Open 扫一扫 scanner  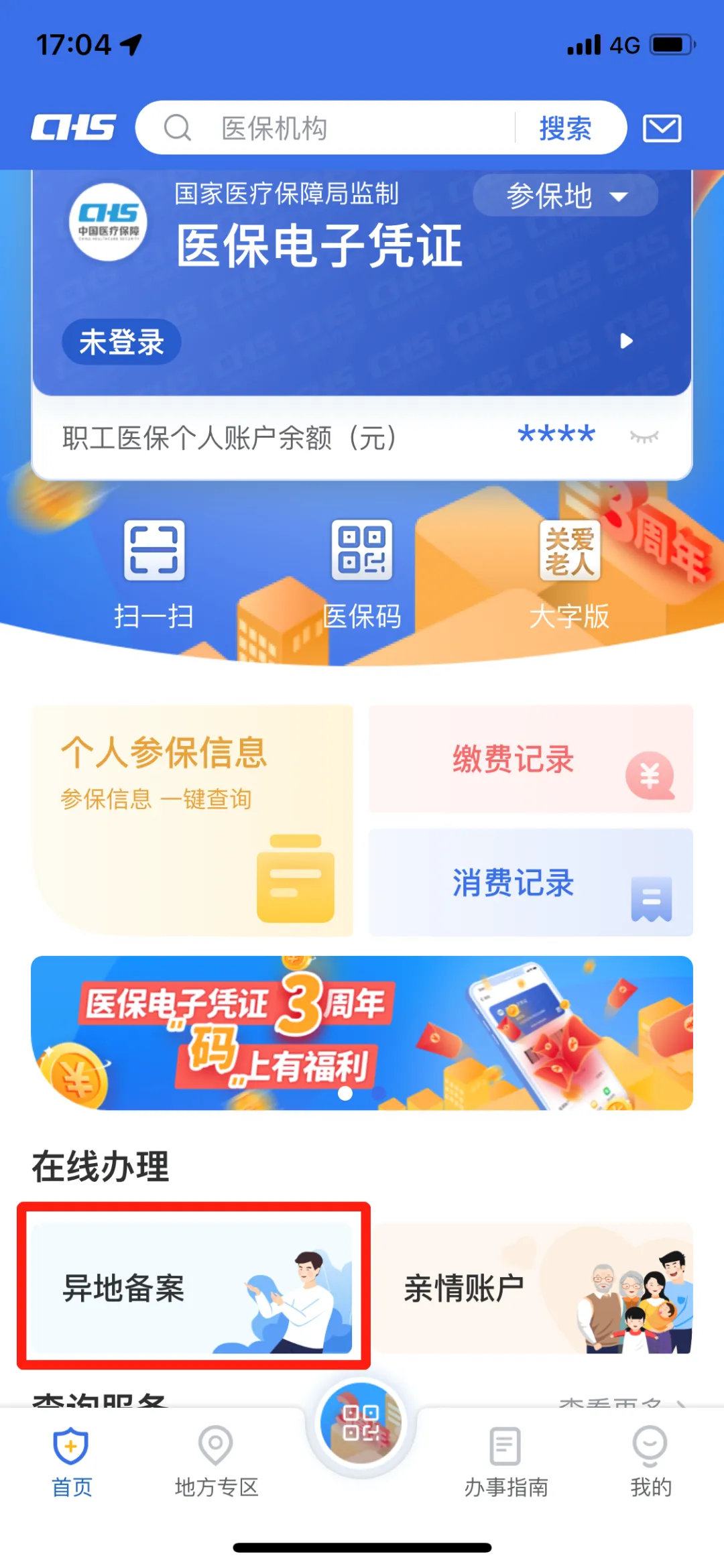click(x=154, y=573)
